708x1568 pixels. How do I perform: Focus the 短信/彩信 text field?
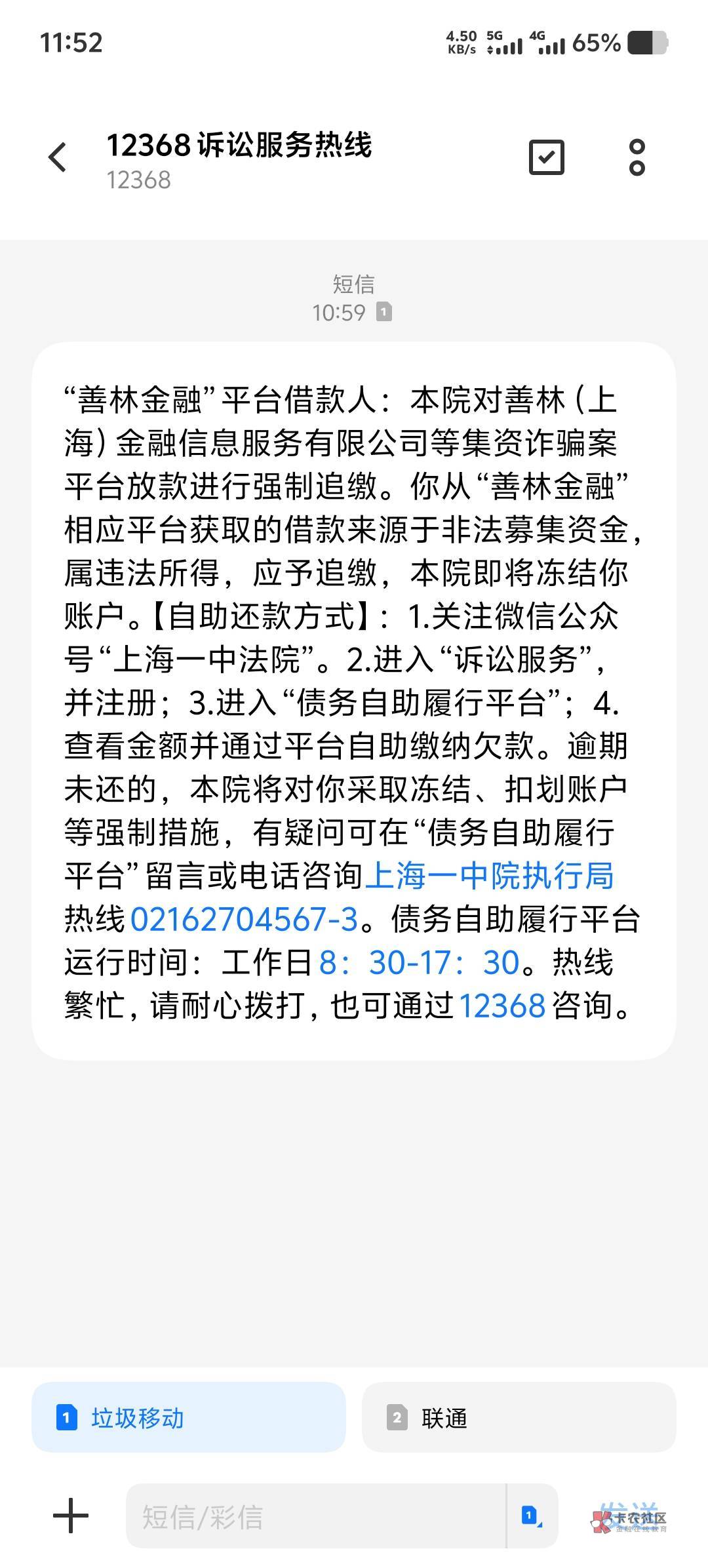pos(316,1516)
